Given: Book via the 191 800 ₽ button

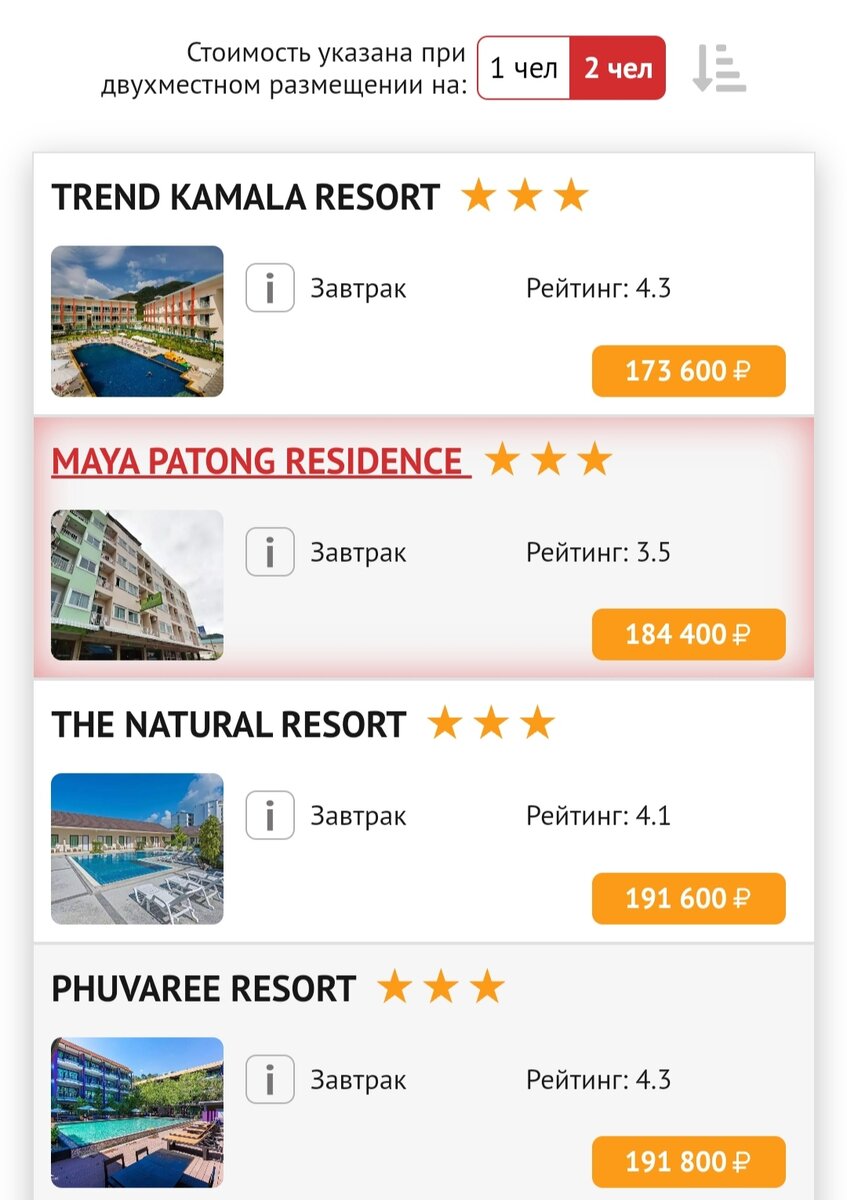Looking at the screenshot, I should [688, 1162].
